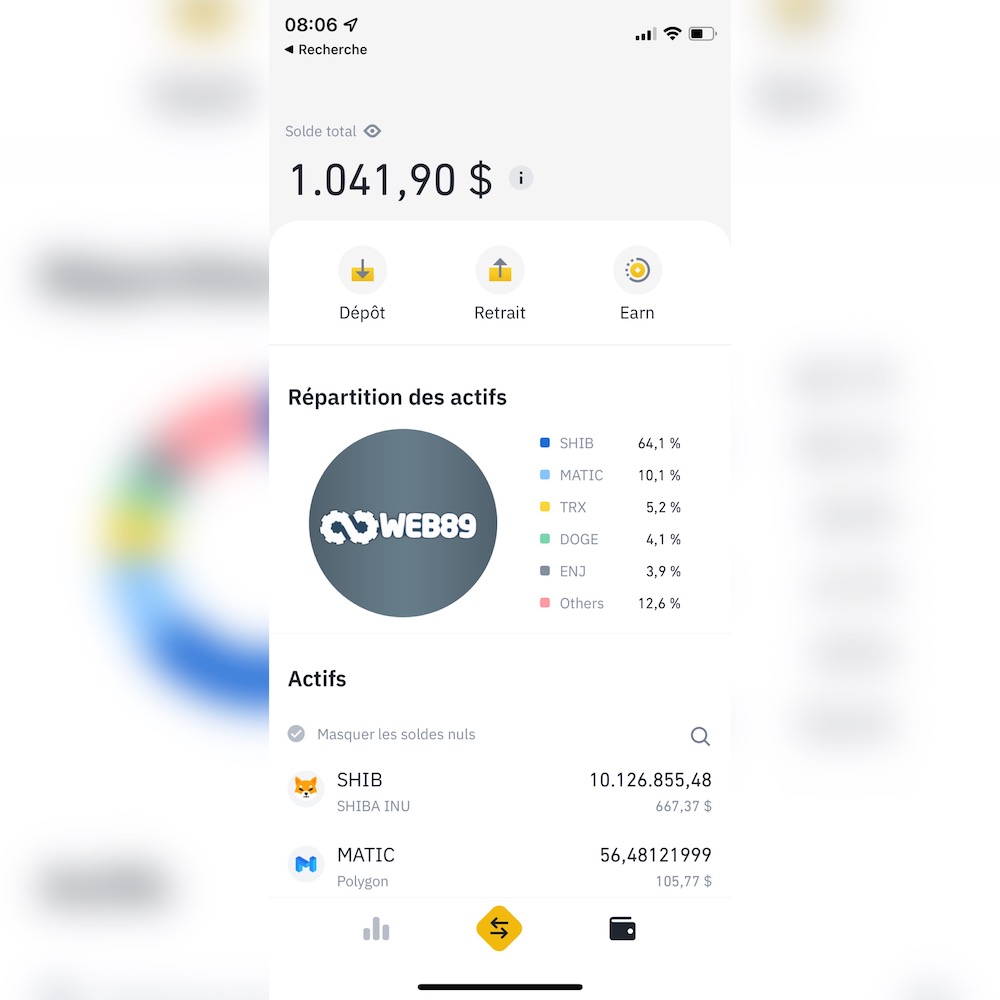Search assets with magnifier icon
Viewport: 1000px width, 1000px height.
700,737
